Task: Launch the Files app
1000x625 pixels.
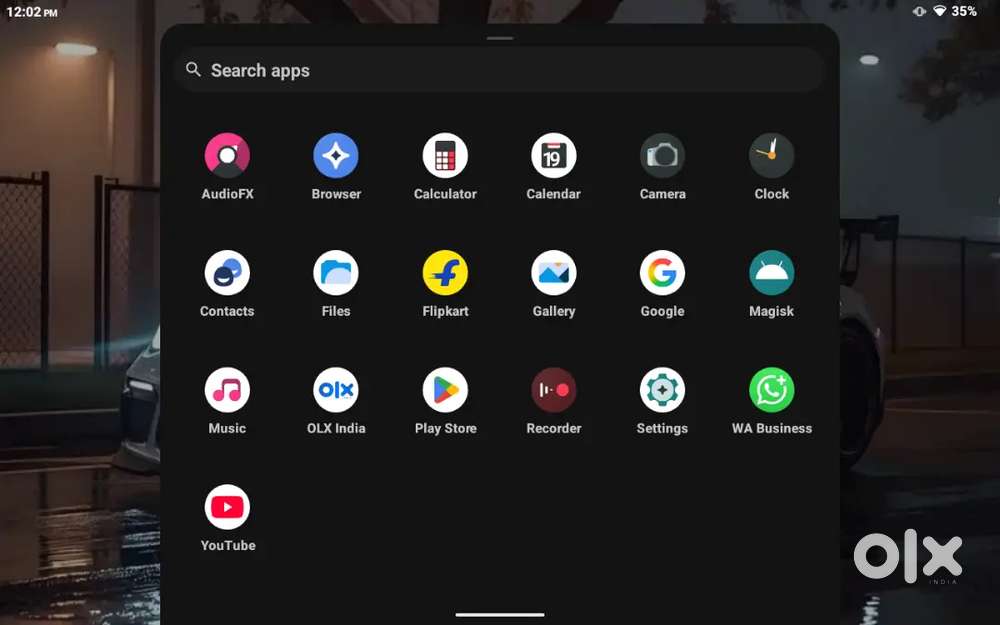Action: point(336,273)
